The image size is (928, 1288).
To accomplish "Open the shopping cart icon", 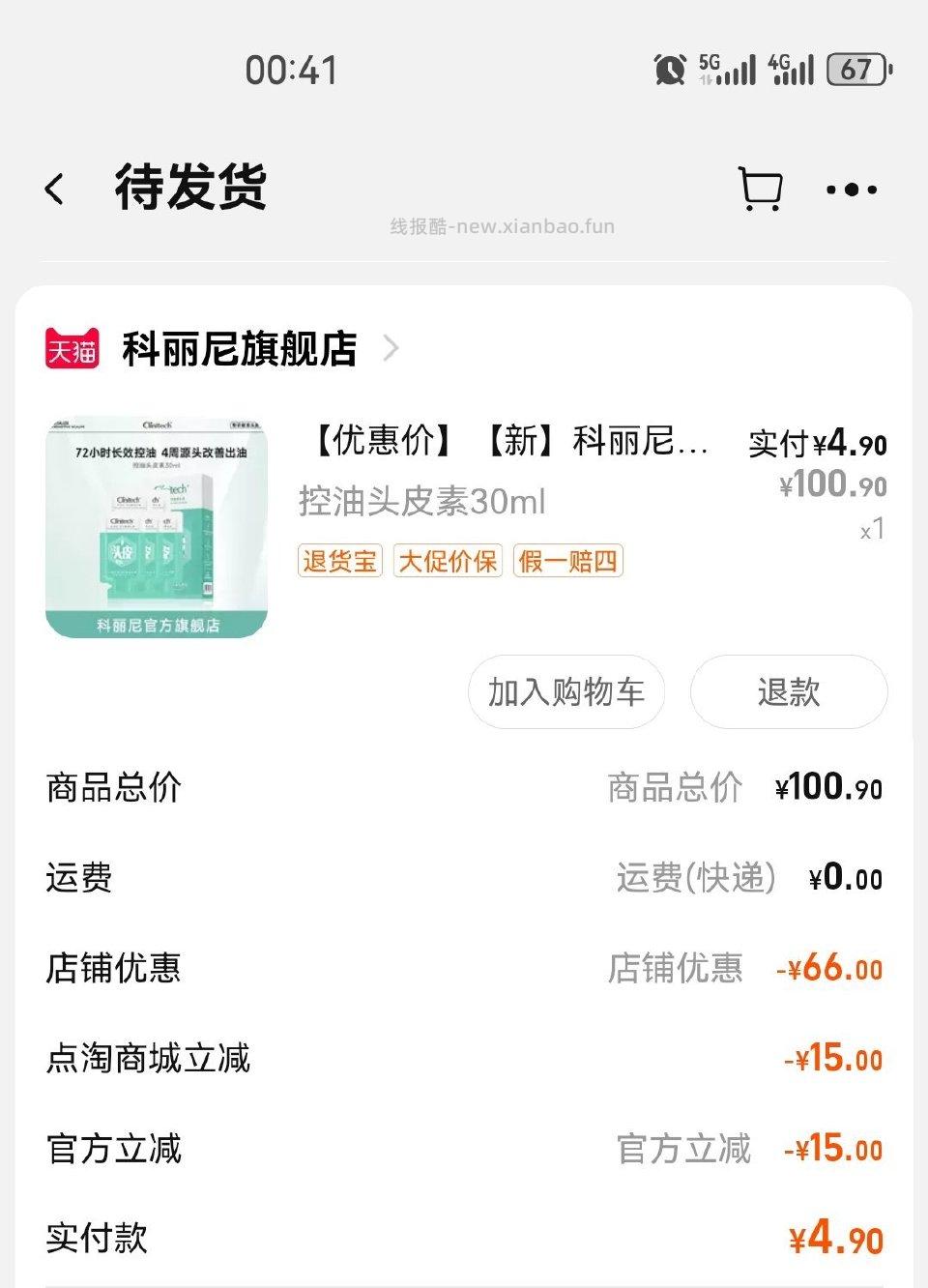I will pos(763,190).
